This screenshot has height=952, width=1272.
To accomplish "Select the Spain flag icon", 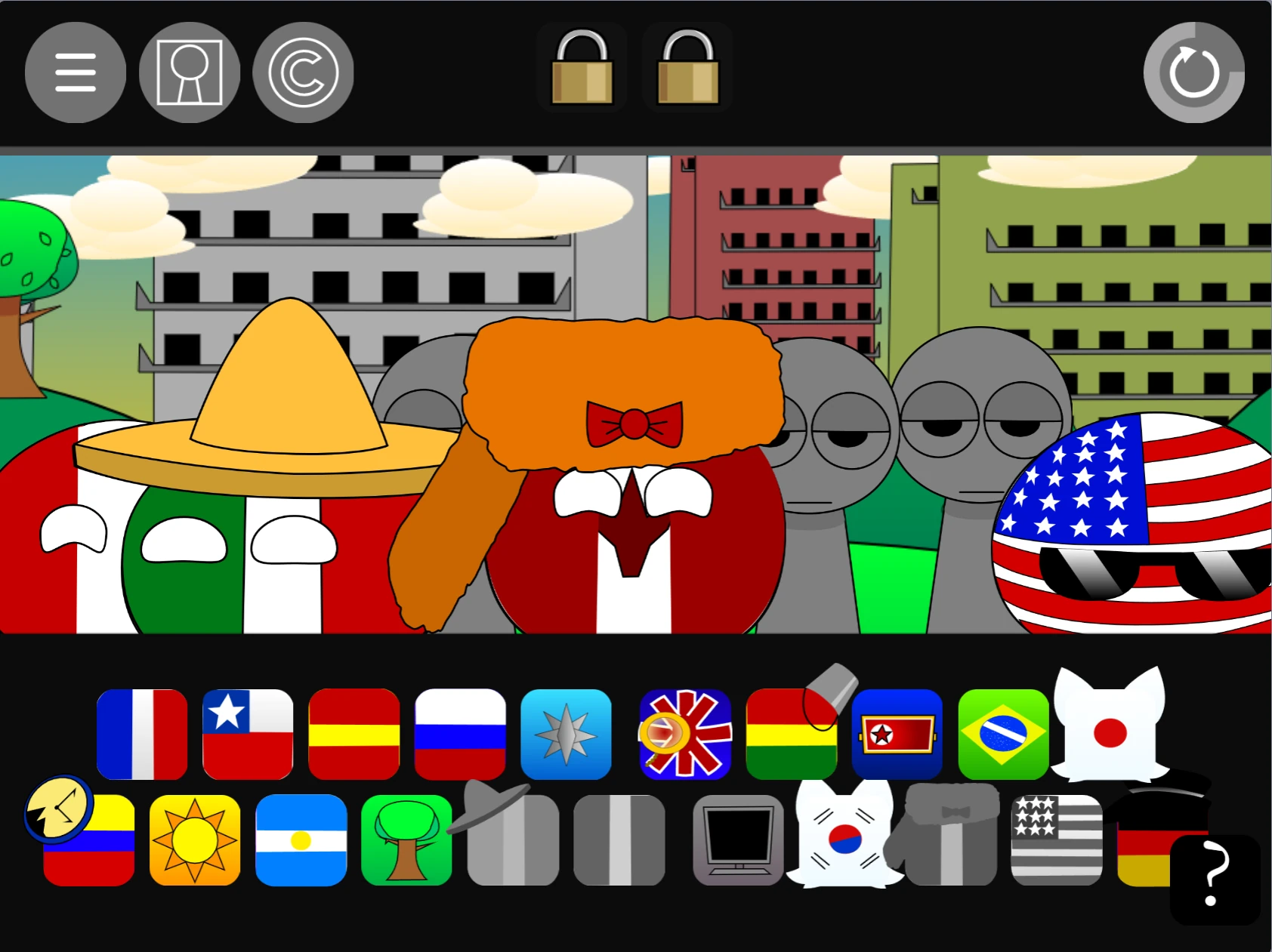I will point(354,734).
